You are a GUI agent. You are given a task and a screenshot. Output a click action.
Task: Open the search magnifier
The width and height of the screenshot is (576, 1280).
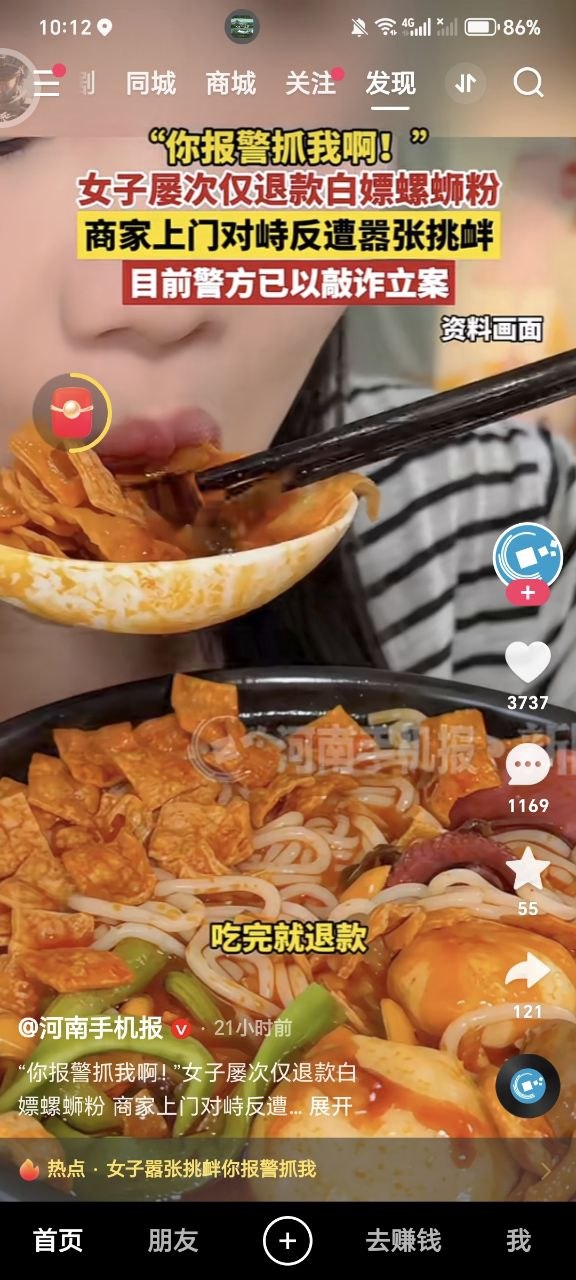(x=528, y=83)
